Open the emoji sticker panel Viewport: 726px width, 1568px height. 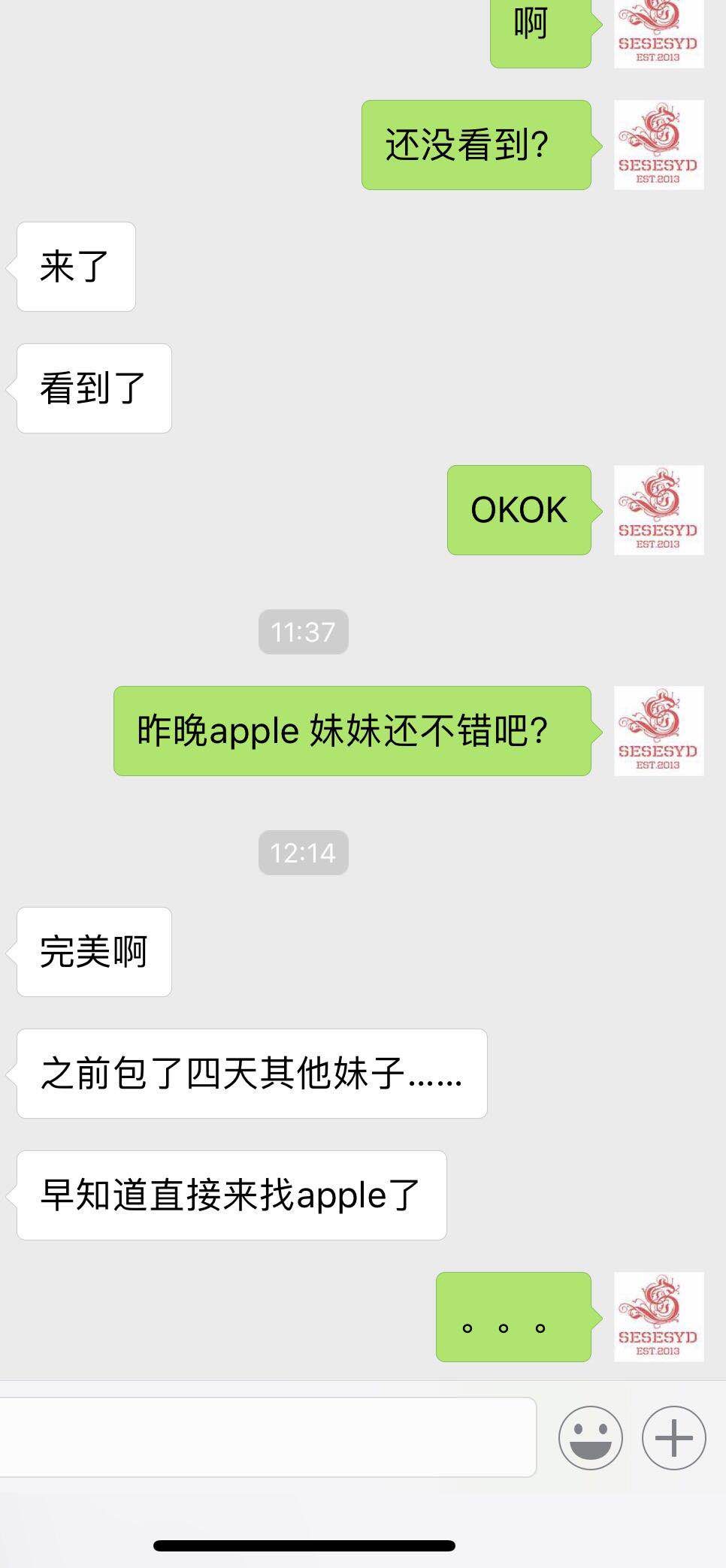(590, 1437)
